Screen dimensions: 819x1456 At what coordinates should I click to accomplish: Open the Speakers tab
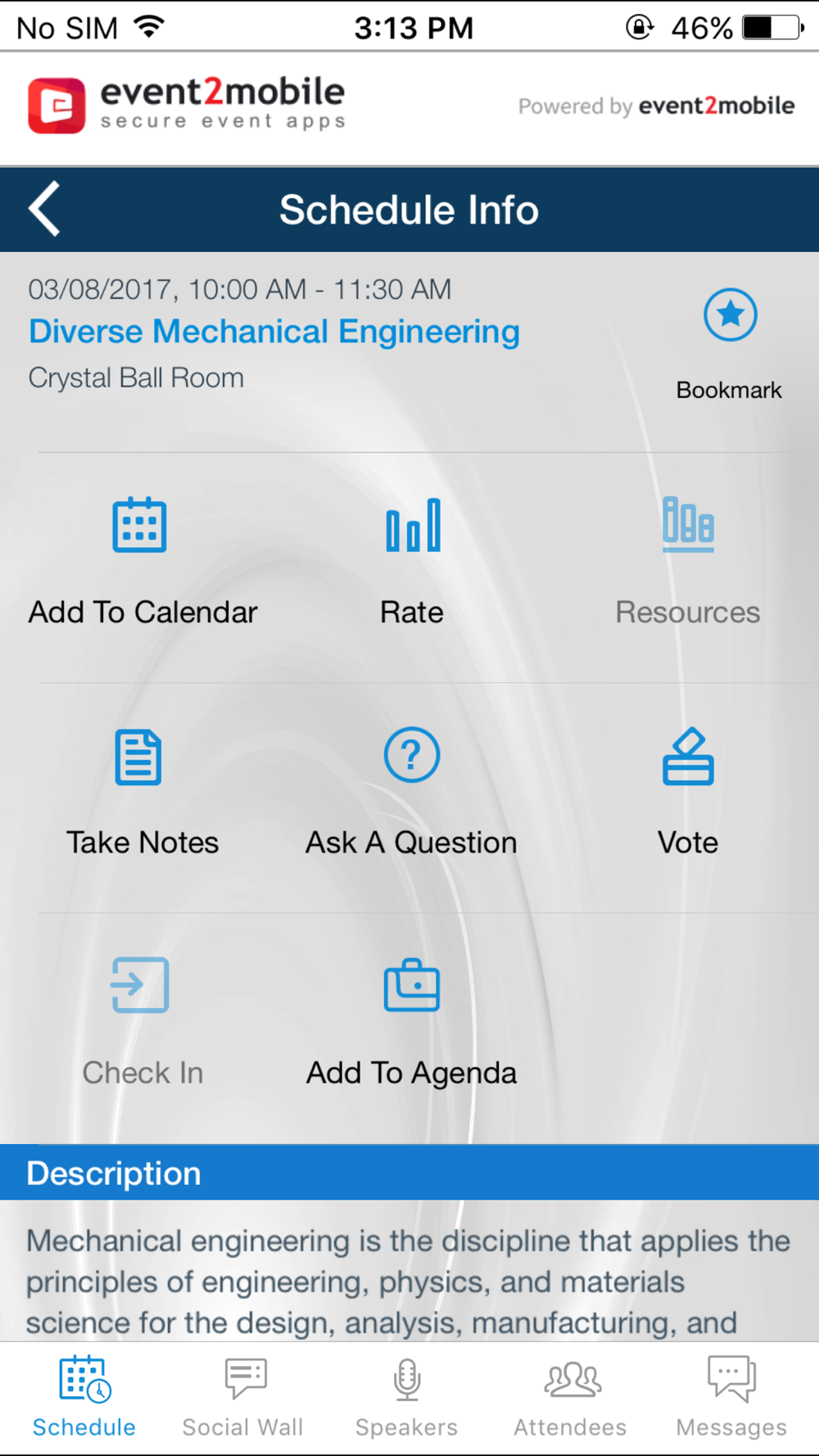406,1398
